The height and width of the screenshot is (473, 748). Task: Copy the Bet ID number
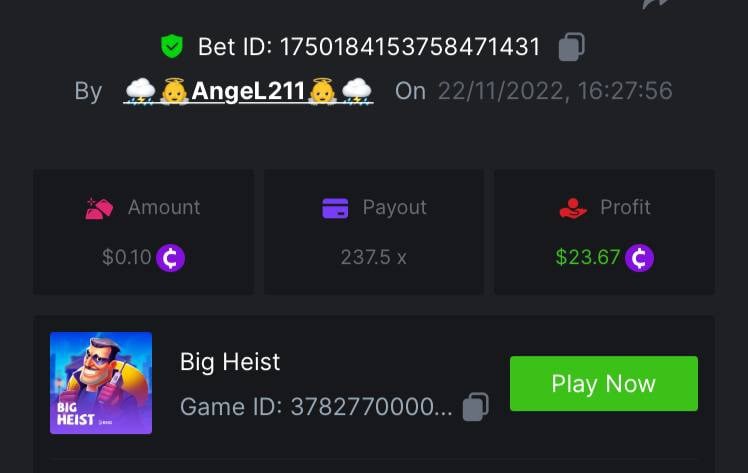click(x=571, y=46)
